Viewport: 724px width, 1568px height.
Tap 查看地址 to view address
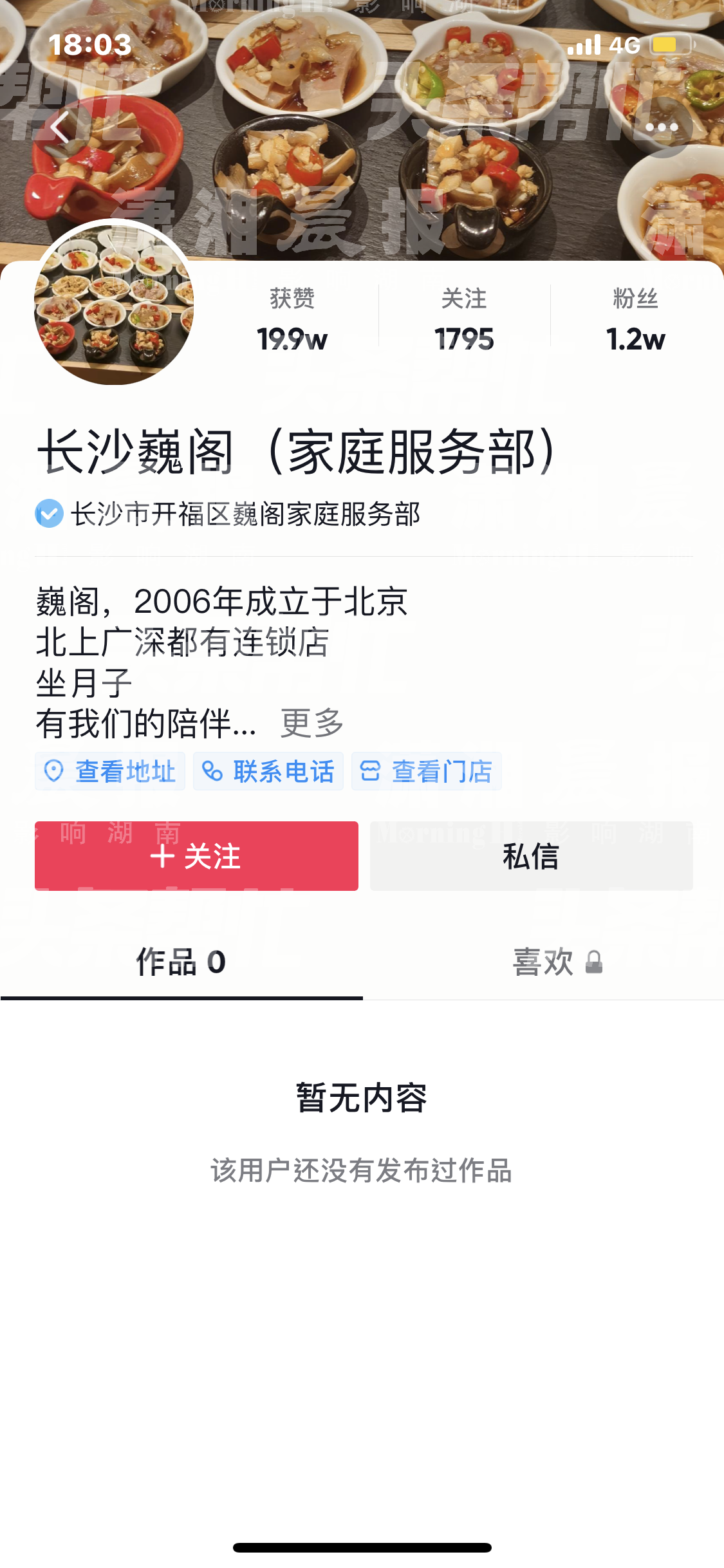click(110, 770)
